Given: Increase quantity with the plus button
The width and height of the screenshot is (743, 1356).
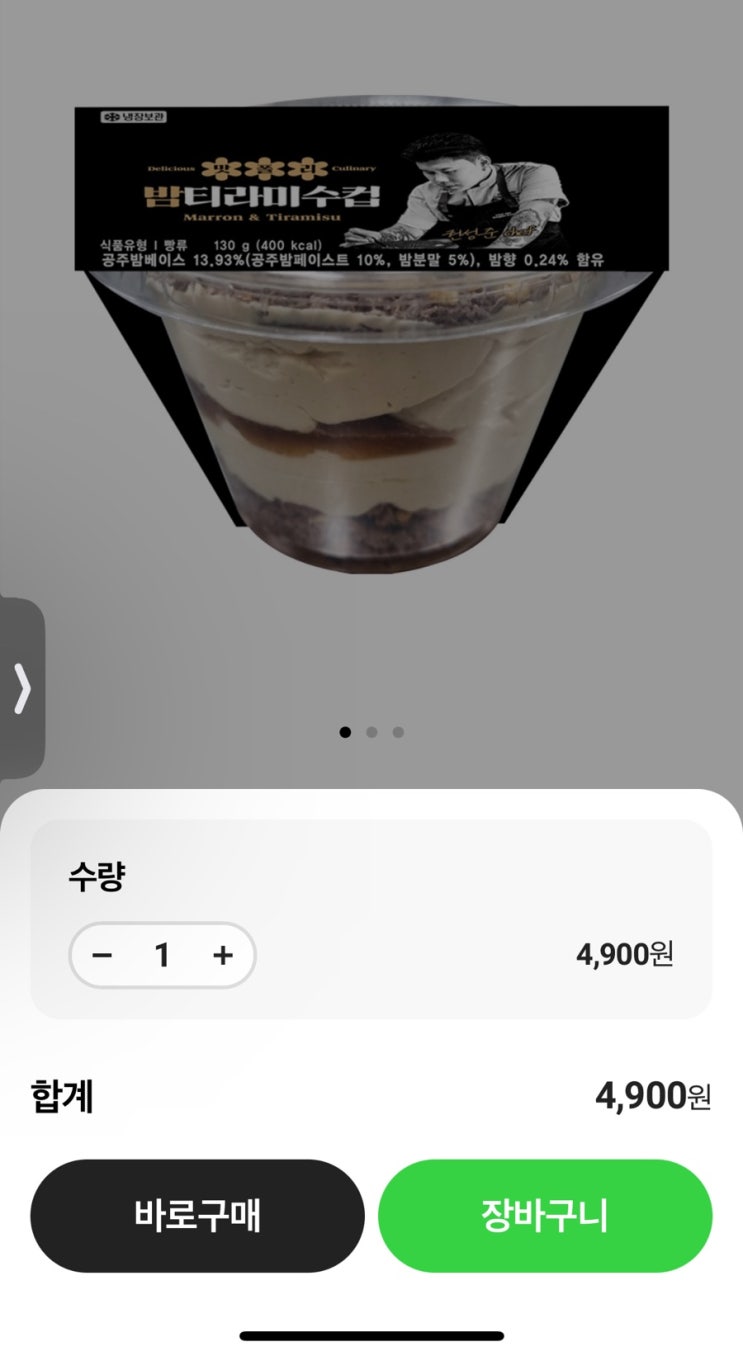Looking at the screenshot, I should [x=223, y=955].
